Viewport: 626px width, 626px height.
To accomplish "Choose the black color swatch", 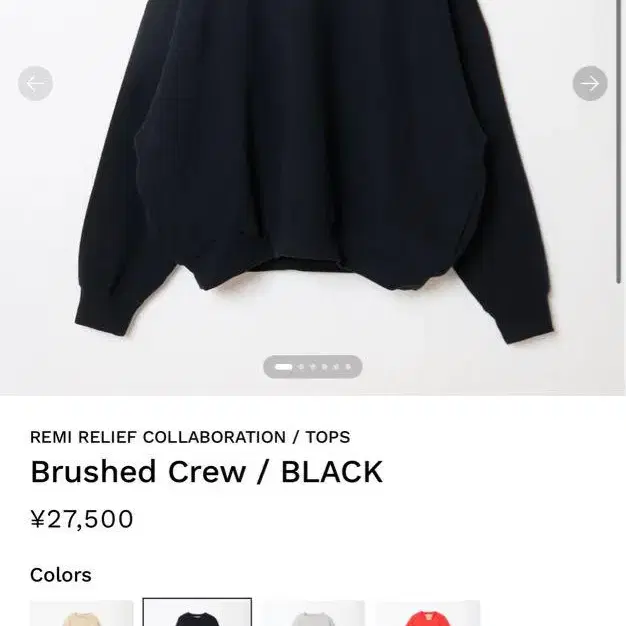I will 197,612.
